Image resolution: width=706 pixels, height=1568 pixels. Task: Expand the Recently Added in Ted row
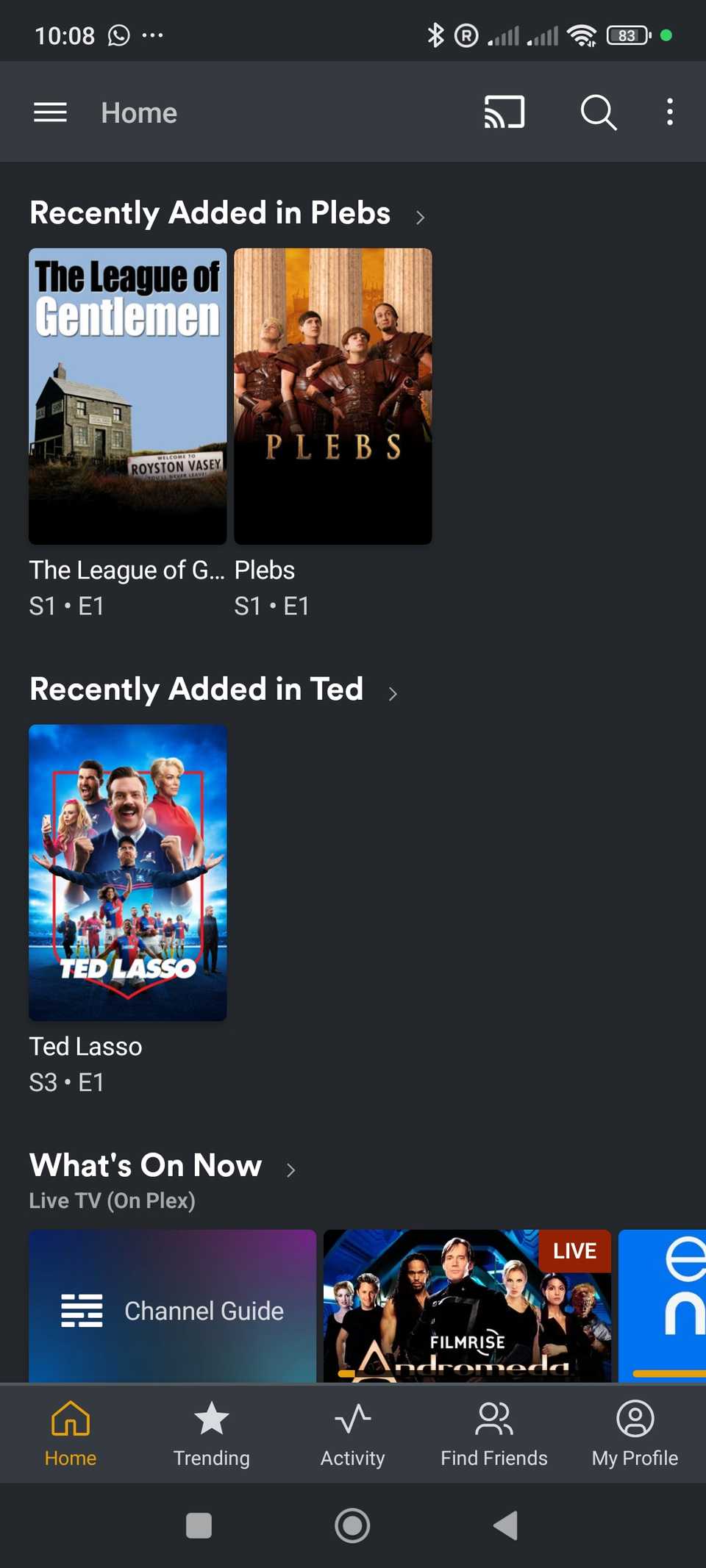(393, 692)
